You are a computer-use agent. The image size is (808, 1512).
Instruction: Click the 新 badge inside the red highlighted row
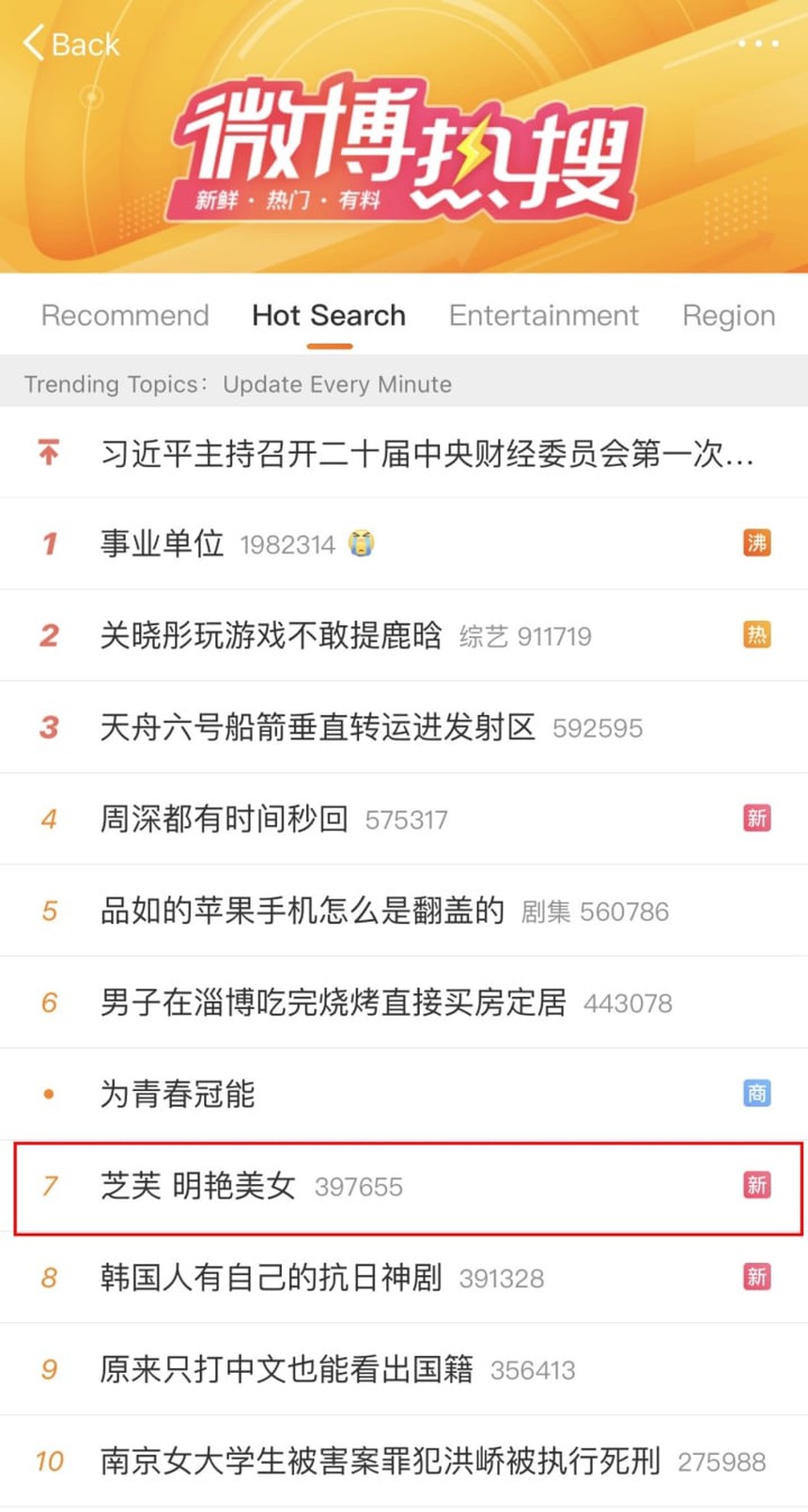(x=757, y=1186)
